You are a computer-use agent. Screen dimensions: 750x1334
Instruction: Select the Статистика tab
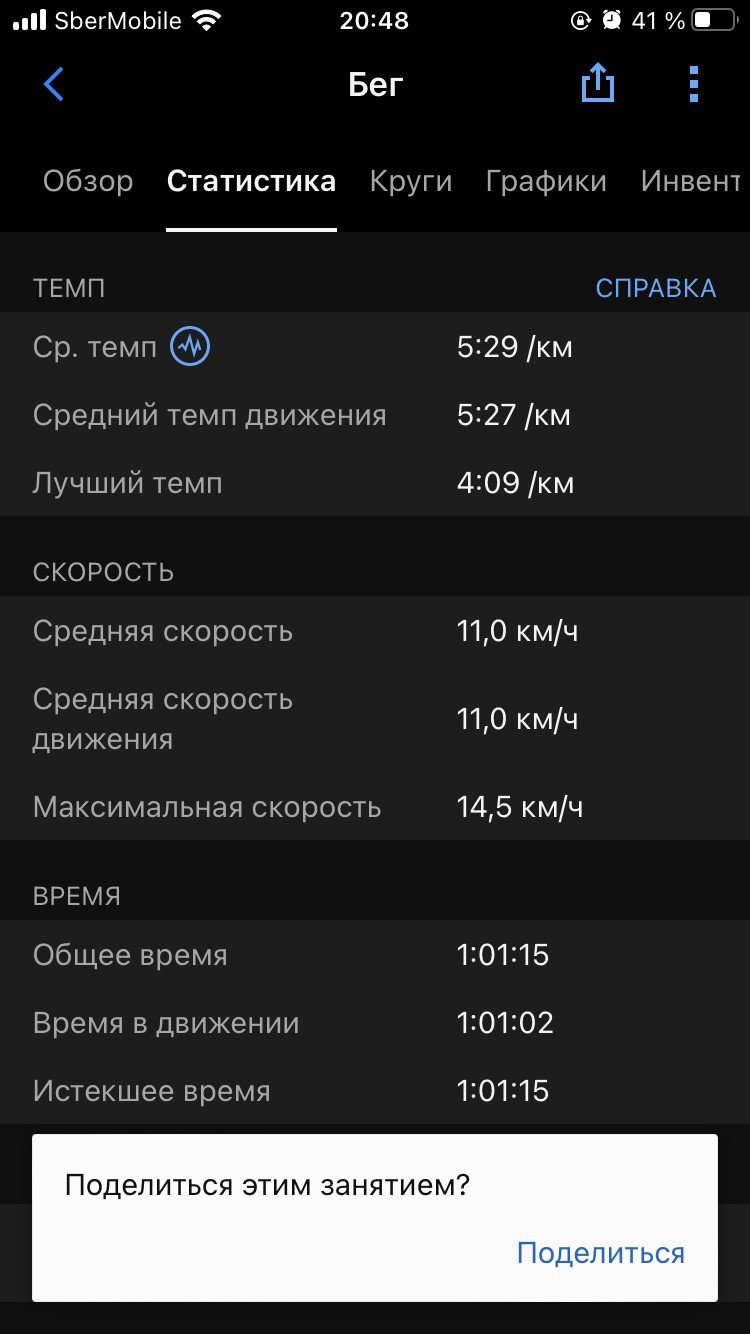click(251, 181)
